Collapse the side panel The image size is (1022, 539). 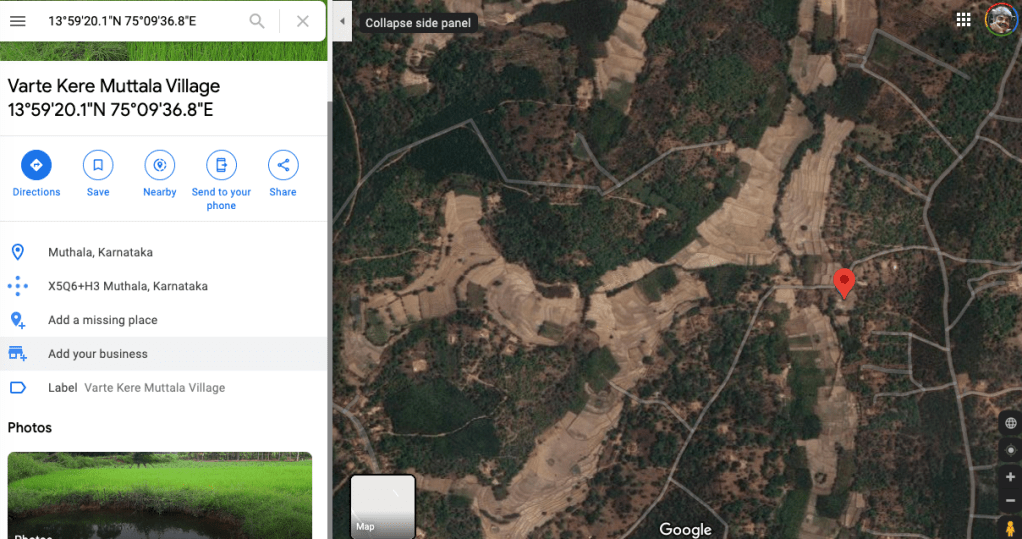coord(342,22)
